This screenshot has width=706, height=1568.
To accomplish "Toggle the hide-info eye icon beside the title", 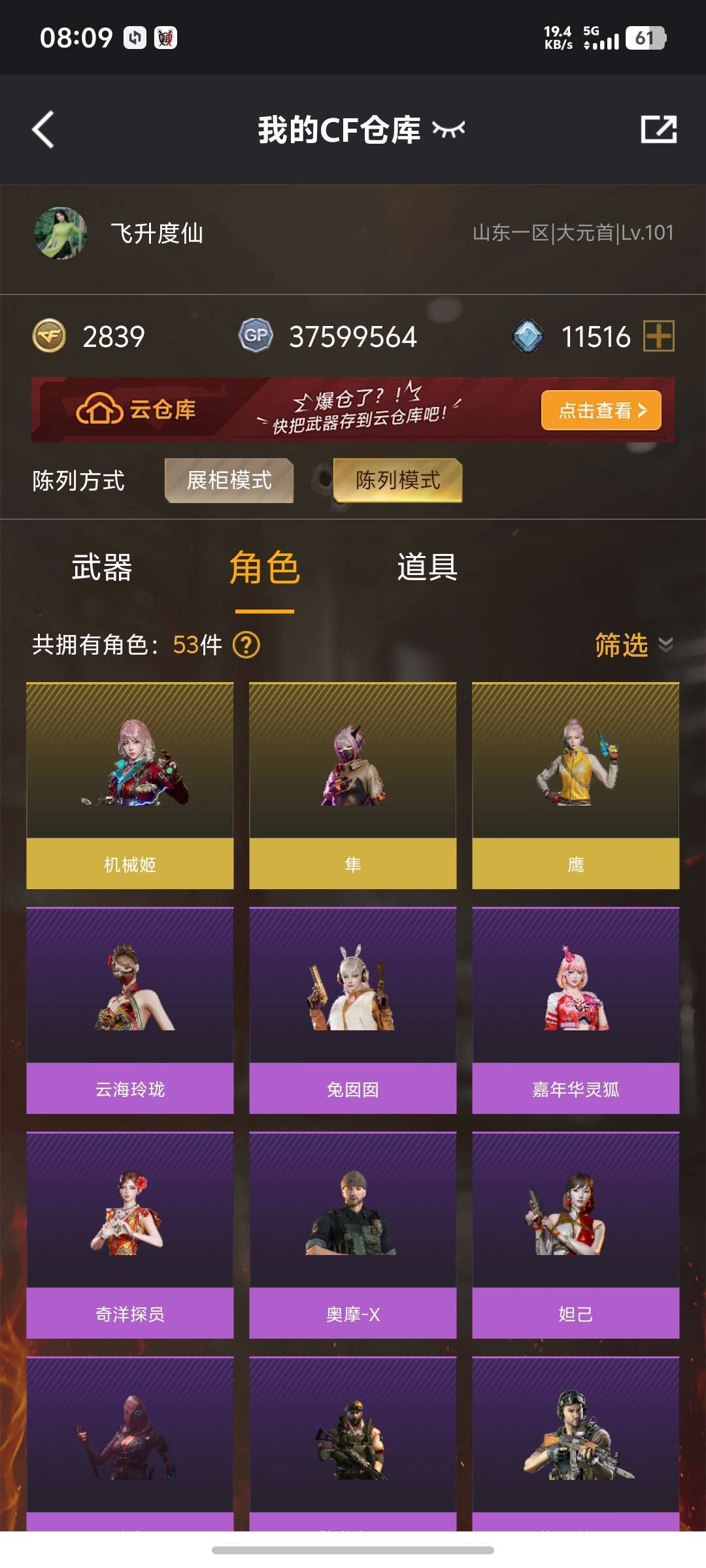I will click(x=448, y=129).
